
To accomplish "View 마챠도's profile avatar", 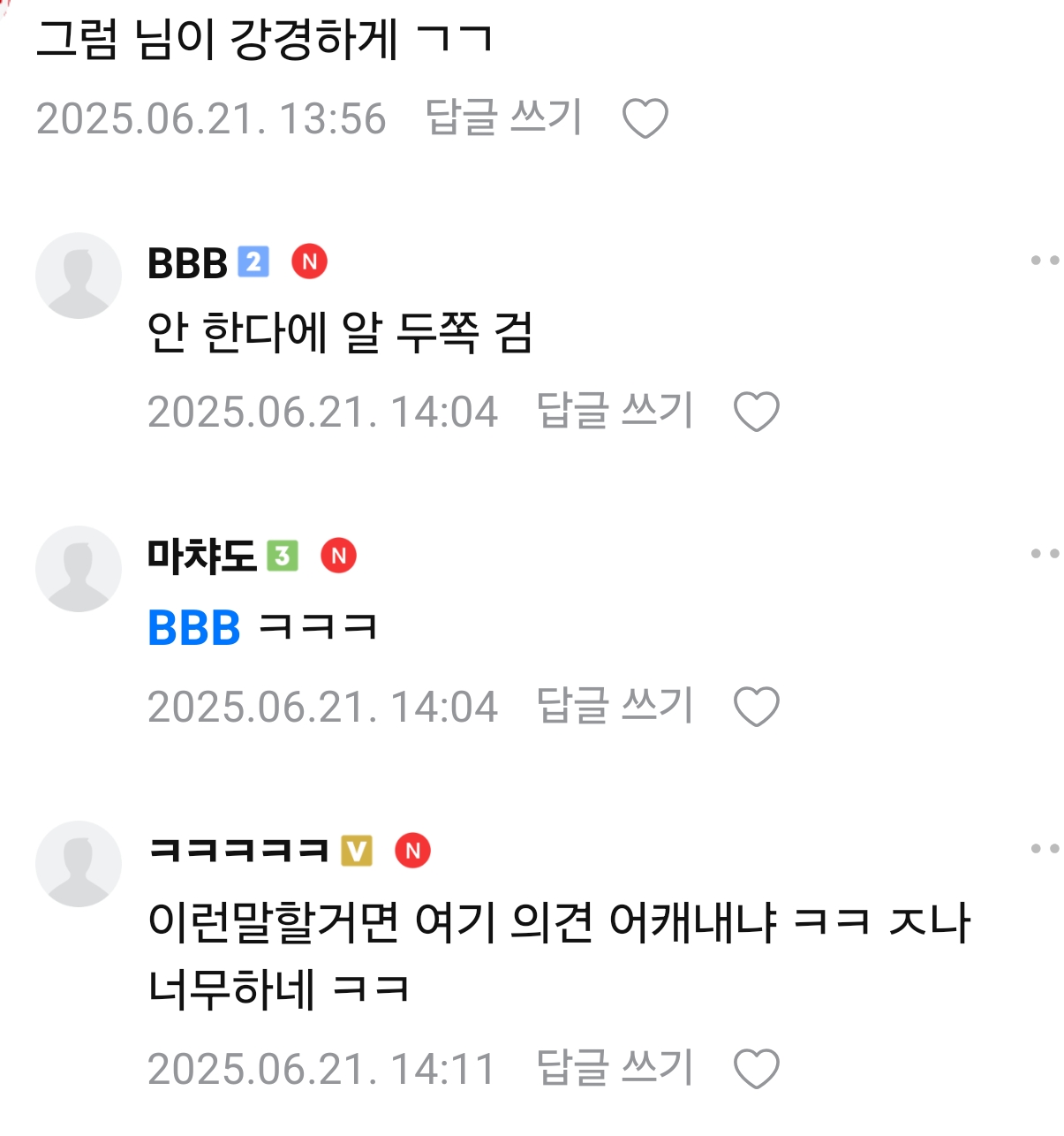I will pyautogui.click(x=79, y=569).
